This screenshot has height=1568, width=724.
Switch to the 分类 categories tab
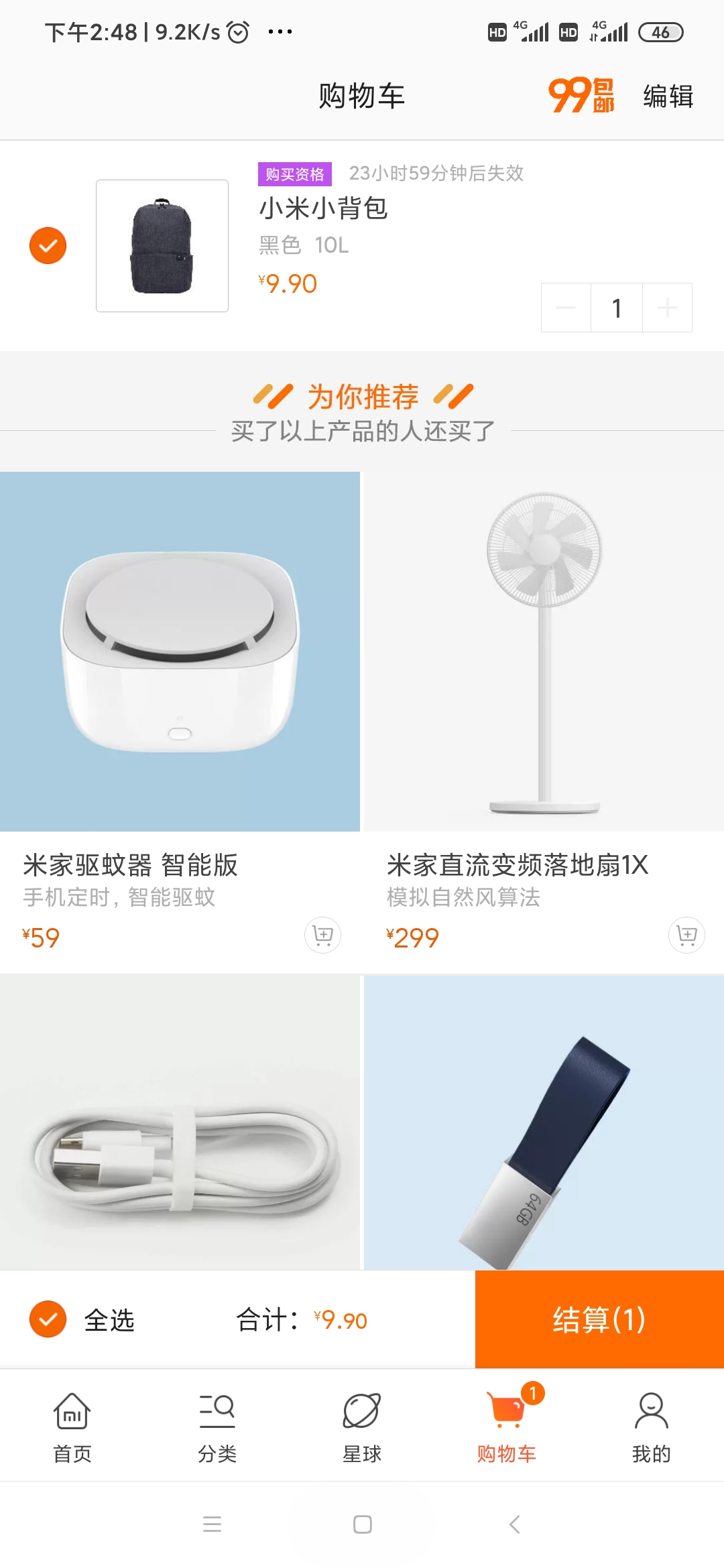pyautogui.click(x=217, y=1425)
